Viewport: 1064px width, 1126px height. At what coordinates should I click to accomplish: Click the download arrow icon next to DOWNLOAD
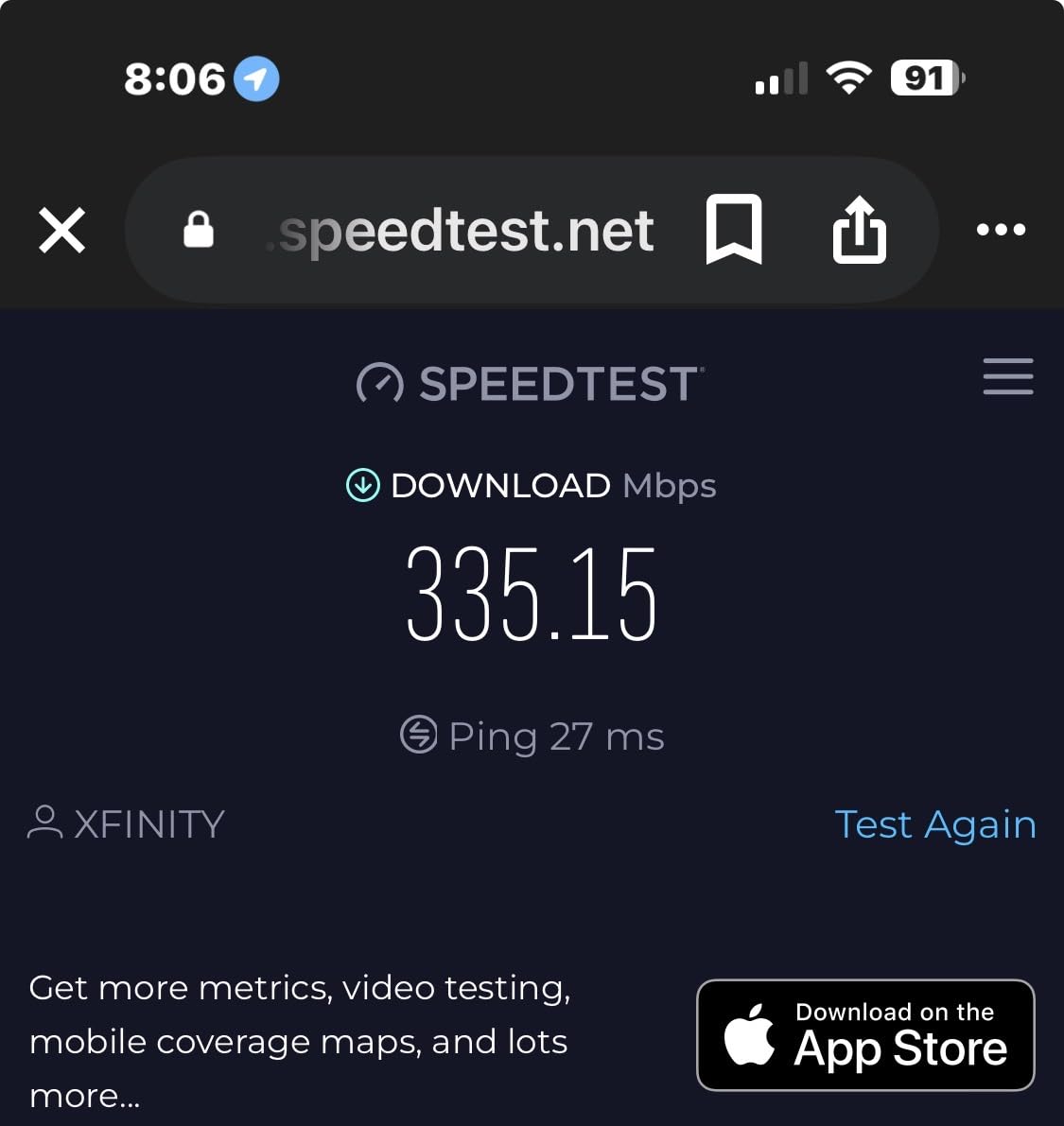tap(360, 485)
